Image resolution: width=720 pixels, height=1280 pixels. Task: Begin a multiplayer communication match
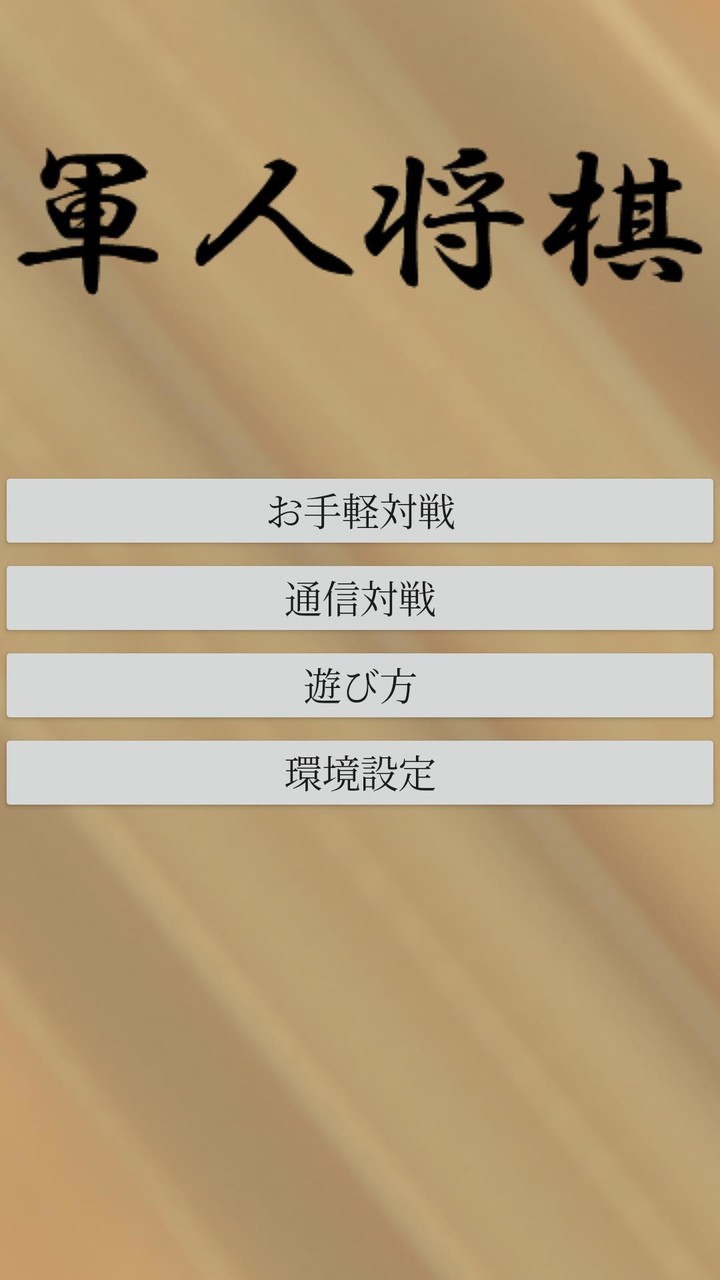pos(360,597)
